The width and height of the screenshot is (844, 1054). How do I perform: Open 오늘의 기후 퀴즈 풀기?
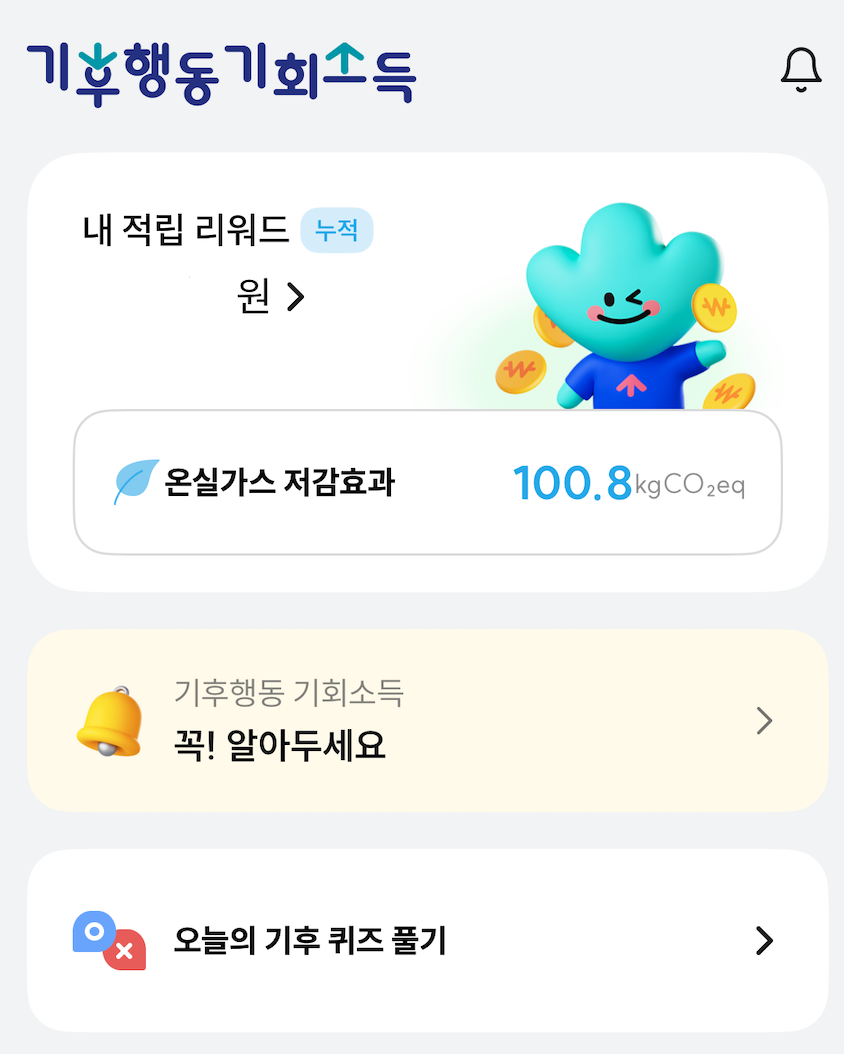427,940
